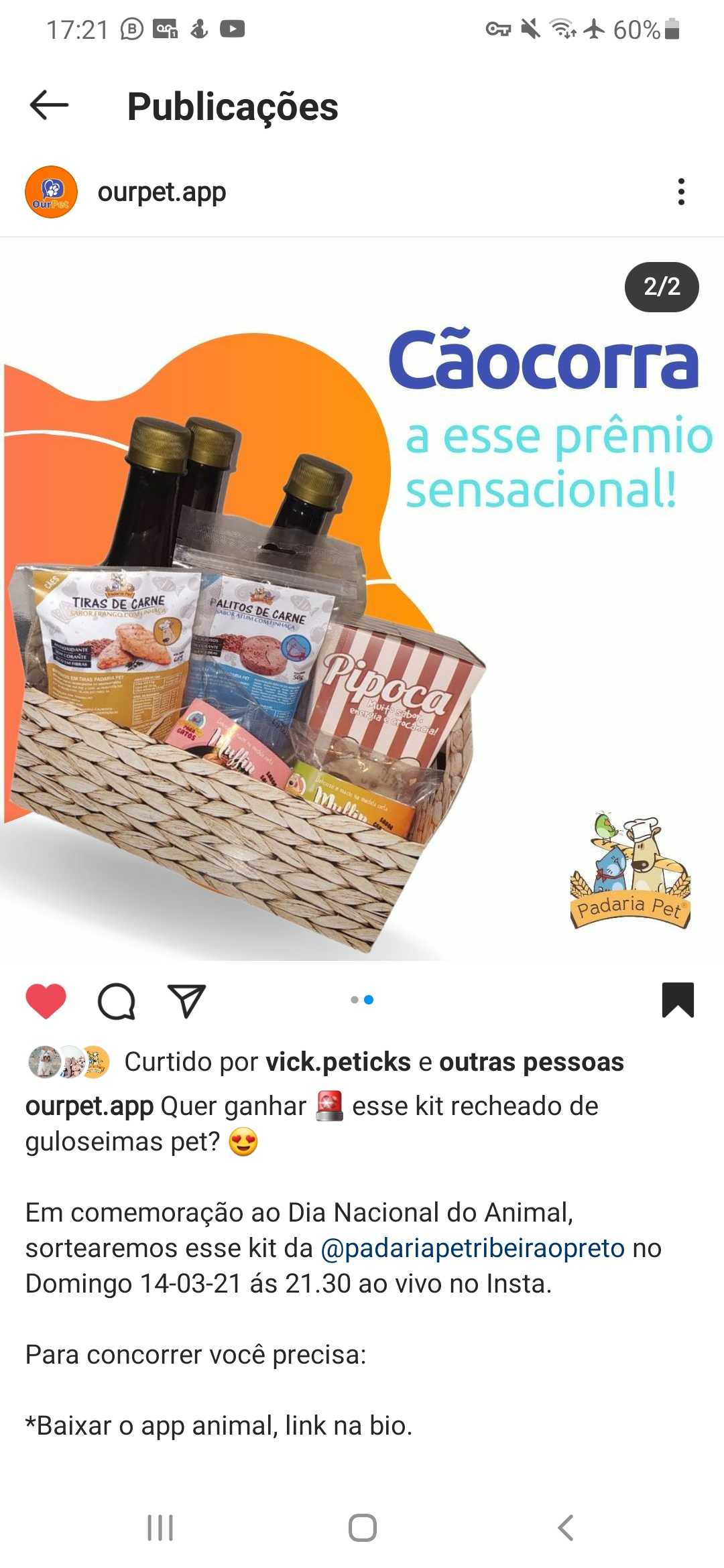Unlike the ourpet.app post
This screenshot has width=724, height=1568.
click(x=46, y=1001)
